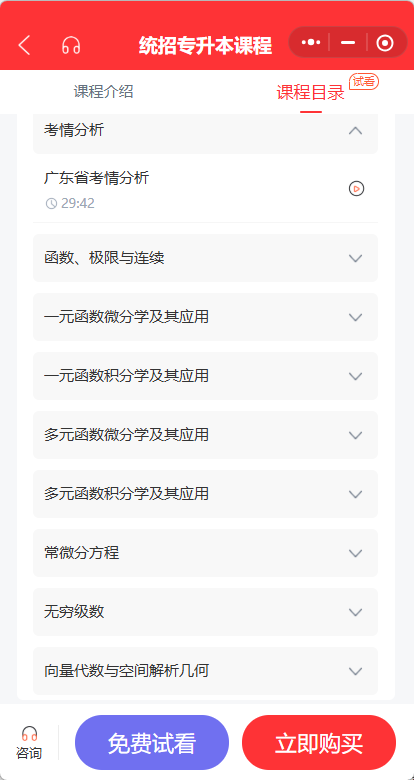Screen dimensions: 414x780
Task: Close the mini program with circle button
Action: pos(385,43)
